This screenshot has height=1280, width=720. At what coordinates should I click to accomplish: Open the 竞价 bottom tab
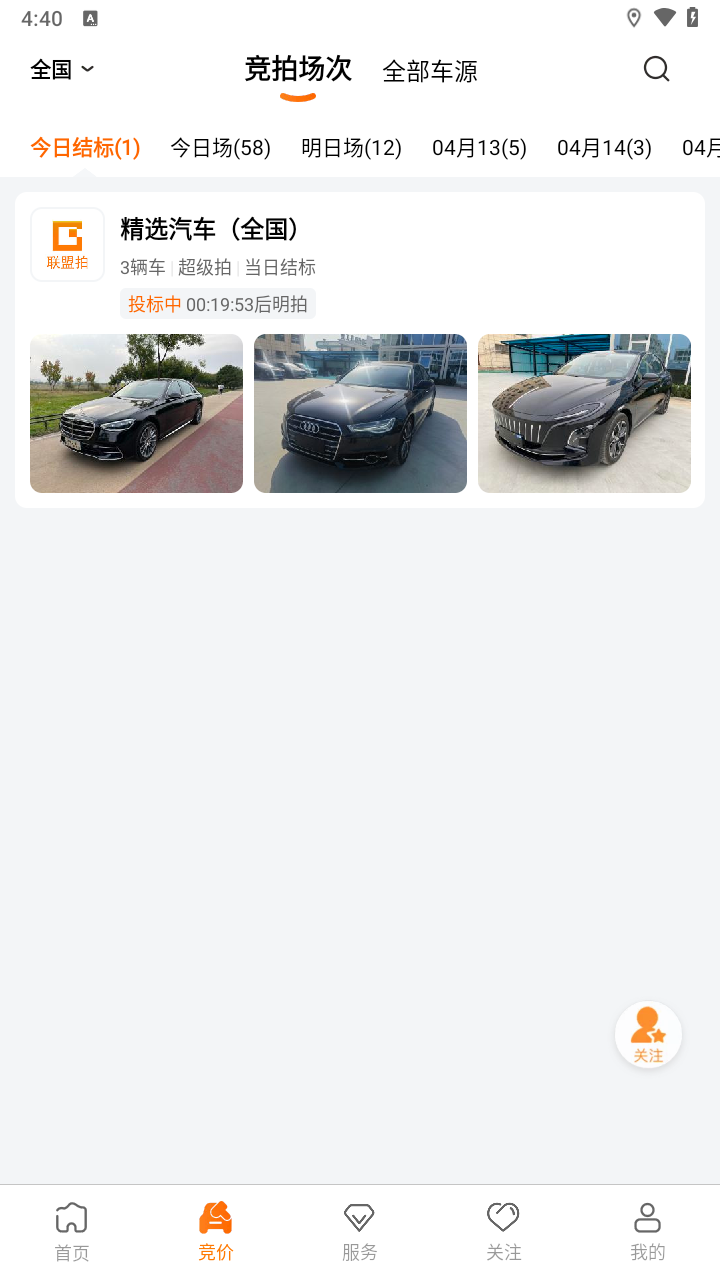point(216,1231)
